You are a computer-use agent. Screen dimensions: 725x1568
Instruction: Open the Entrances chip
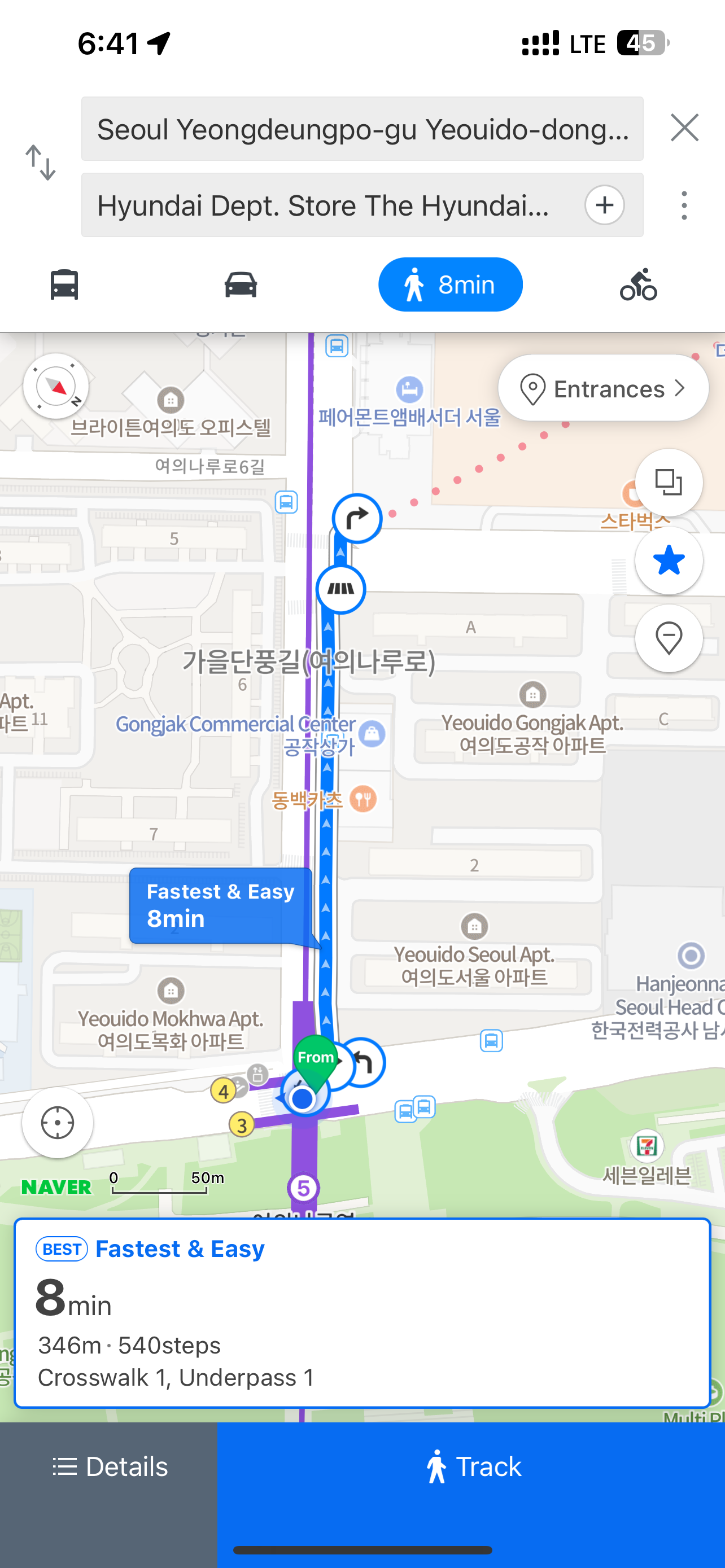[603, 388]
